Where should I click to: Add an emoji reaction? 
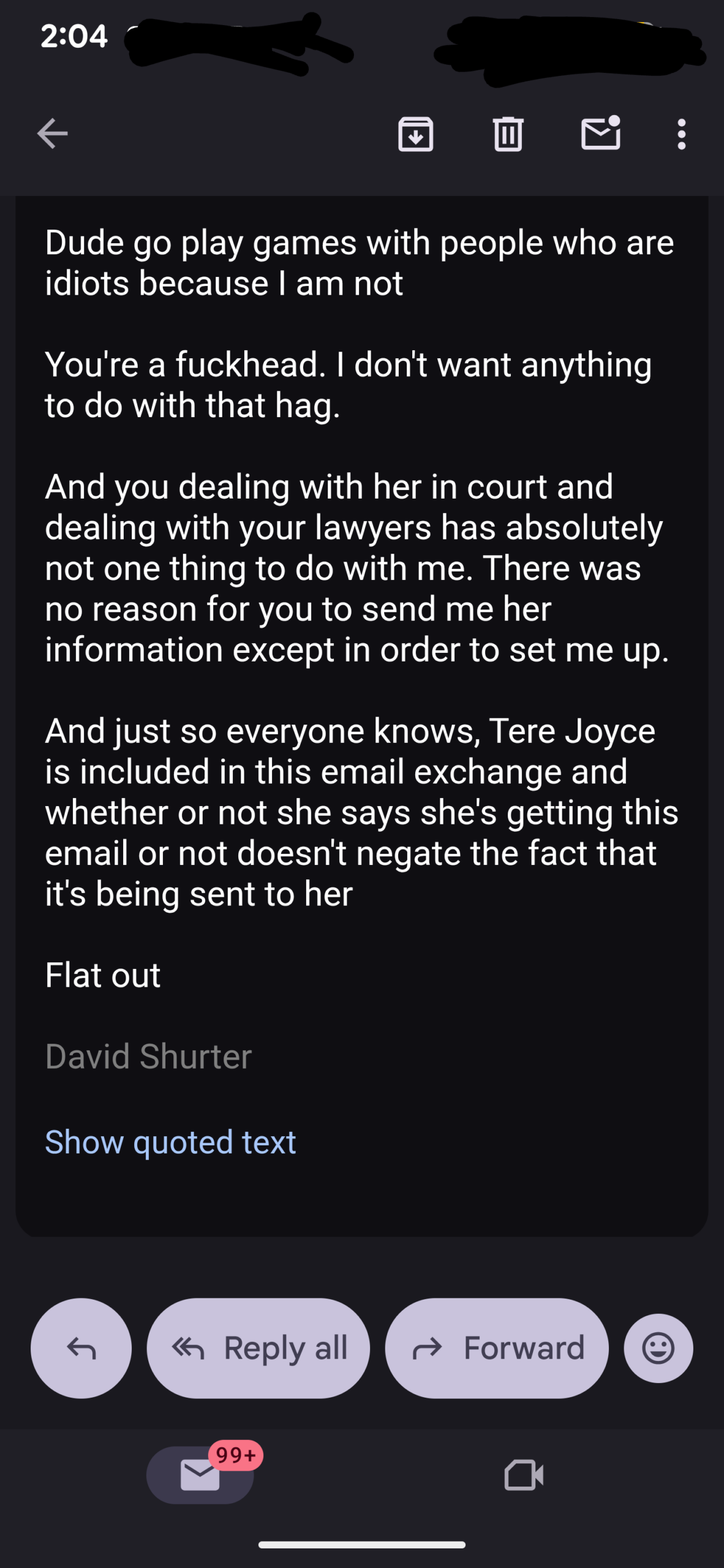point(658,1347)
